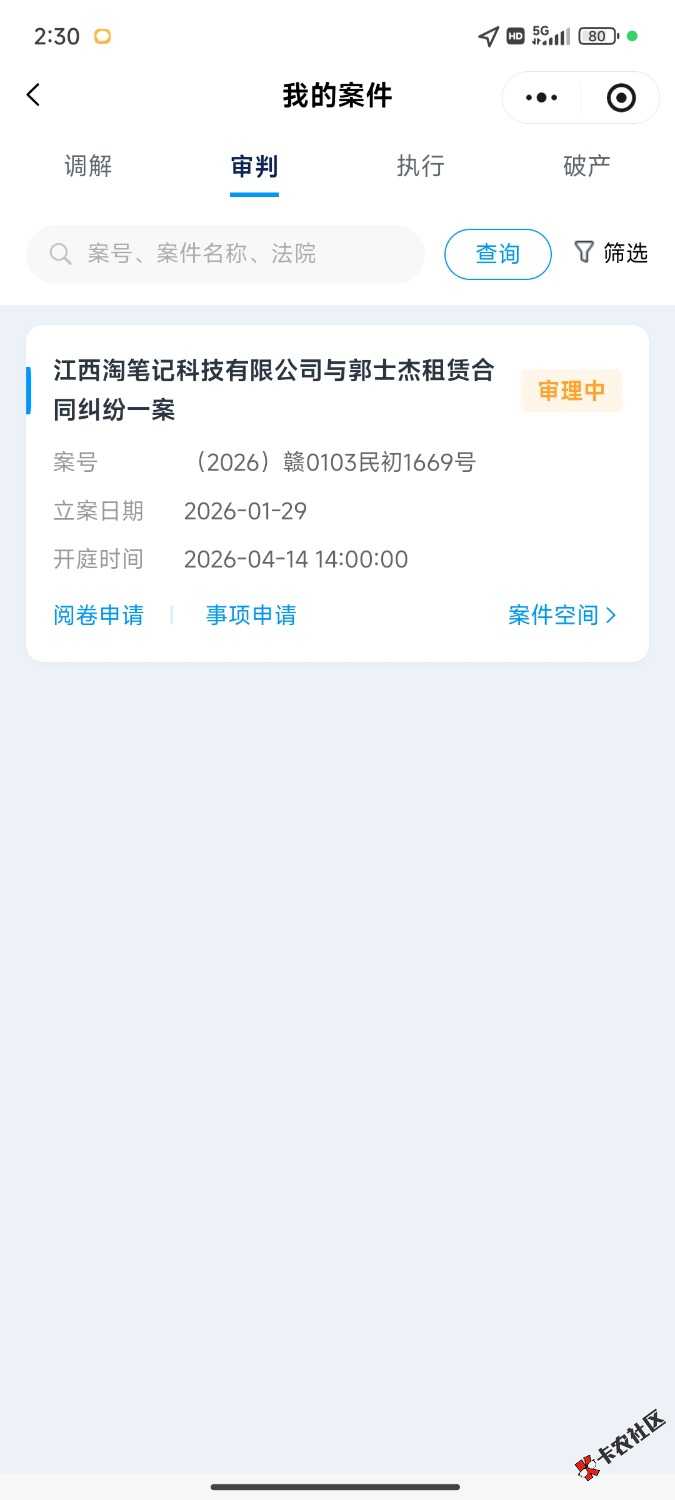This screenshot has width=675, height=1500.
Task: Open the 筛选 filter options
Action: click(611, 254)
